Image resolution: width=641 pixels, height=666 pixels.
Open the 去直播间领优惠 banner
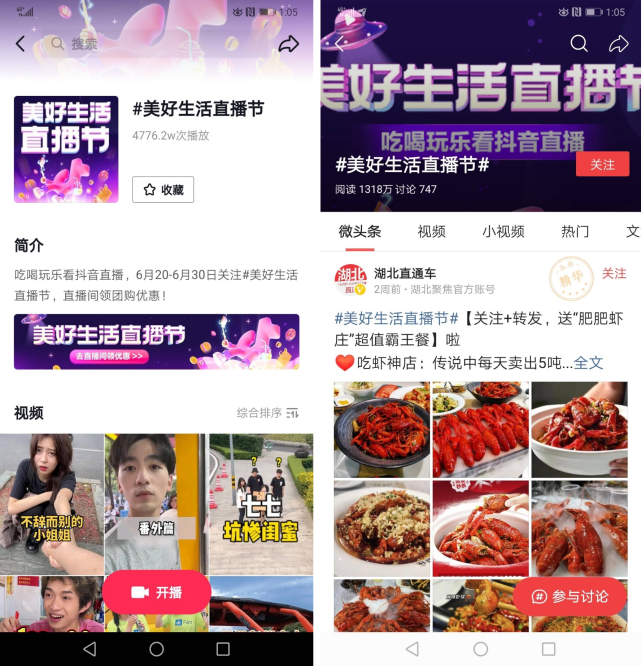tap(156, 342)
